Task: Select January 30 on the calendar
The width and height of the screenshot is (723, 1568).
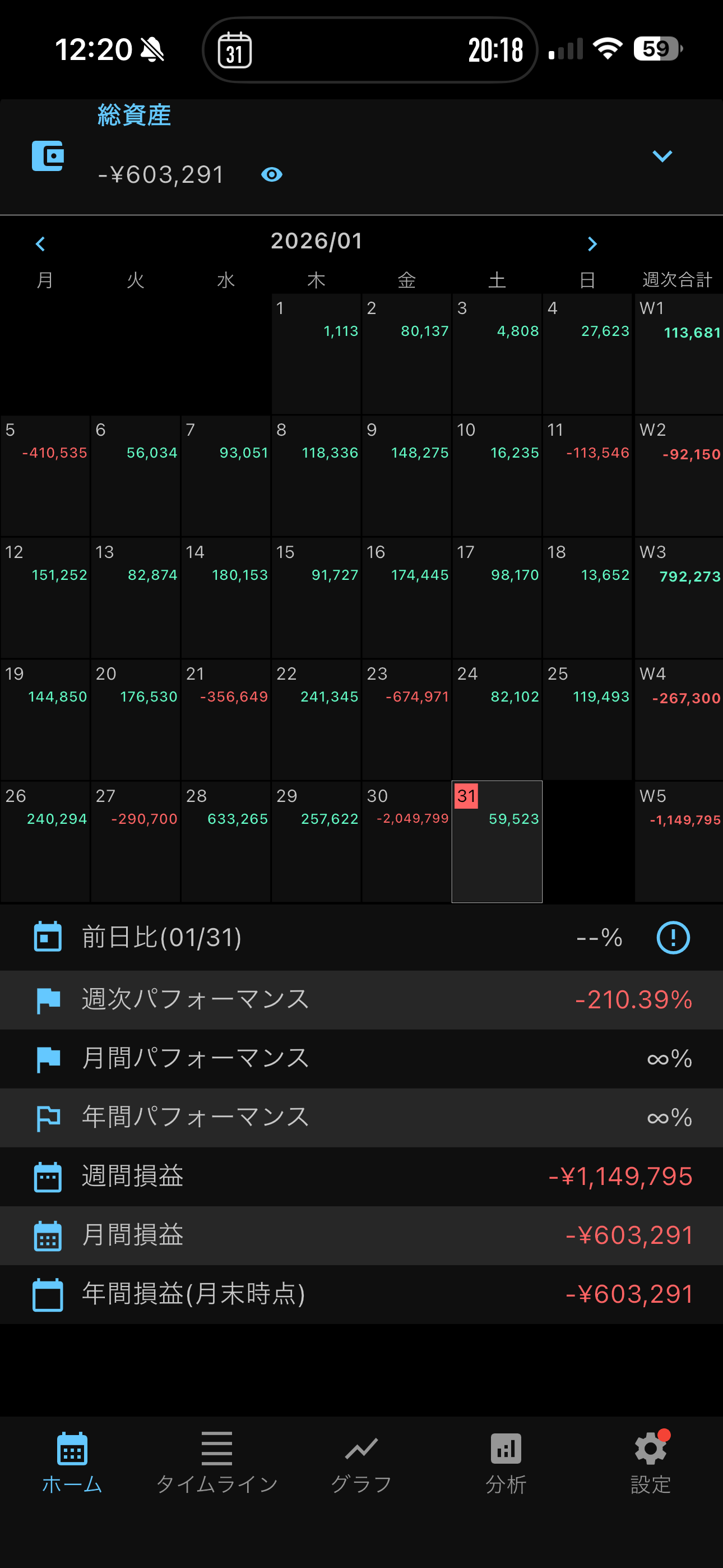Action: pyautogui.click(x=406, y=841)
